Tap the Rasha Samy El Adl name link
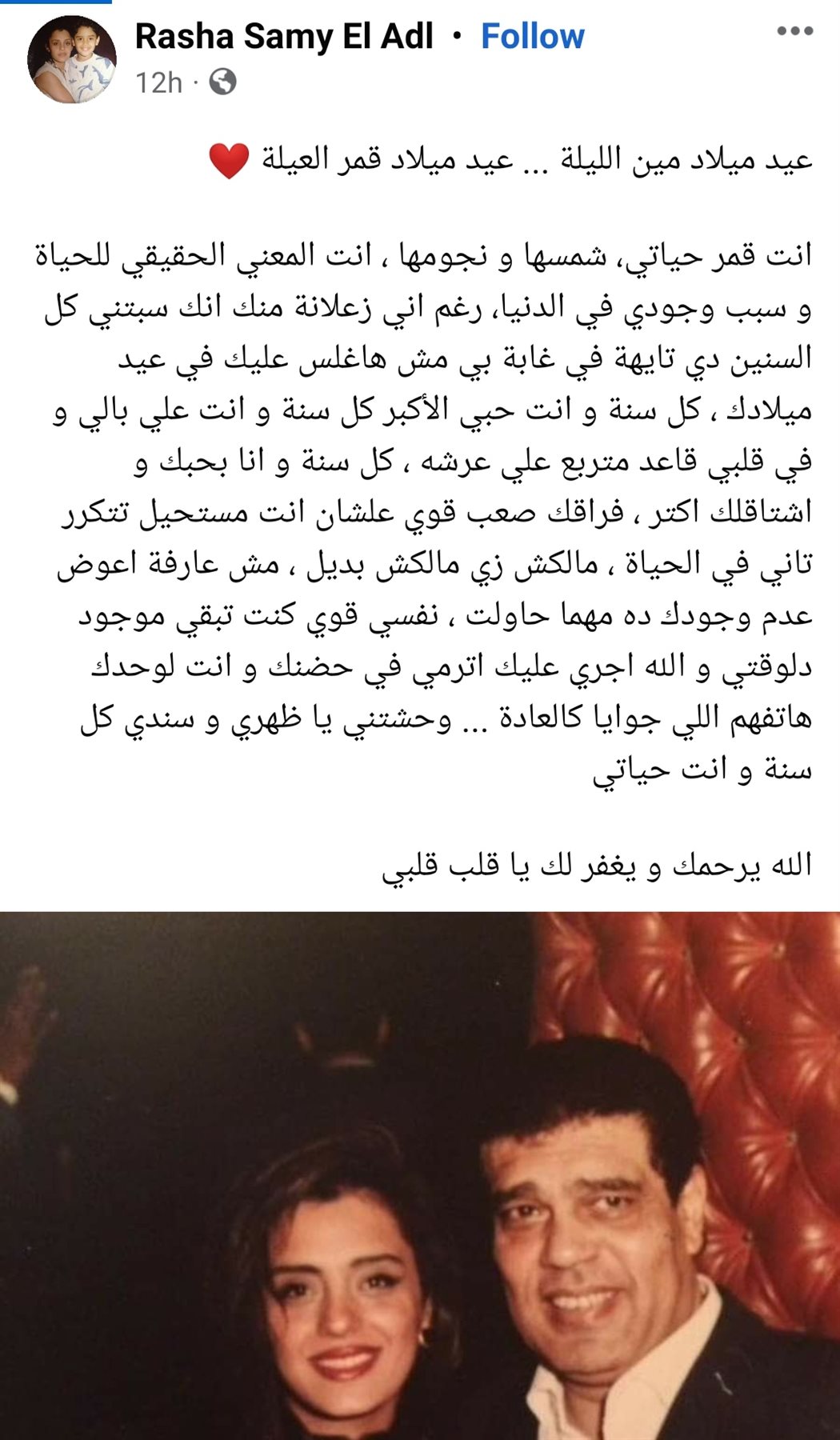The height and width of the screenshot is (1440, 840). coord(284,37)
